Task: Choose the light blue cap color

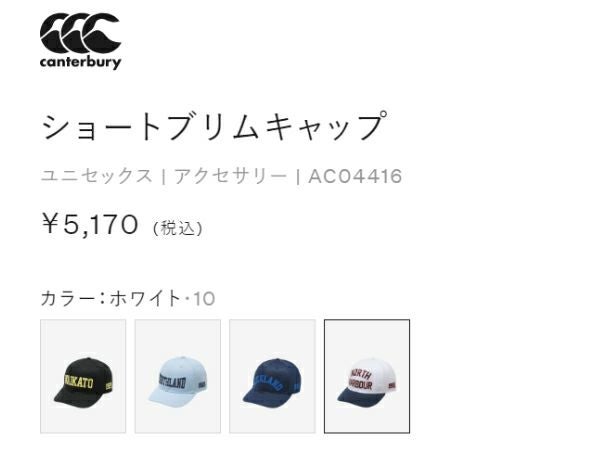Action: coord(177,376)
